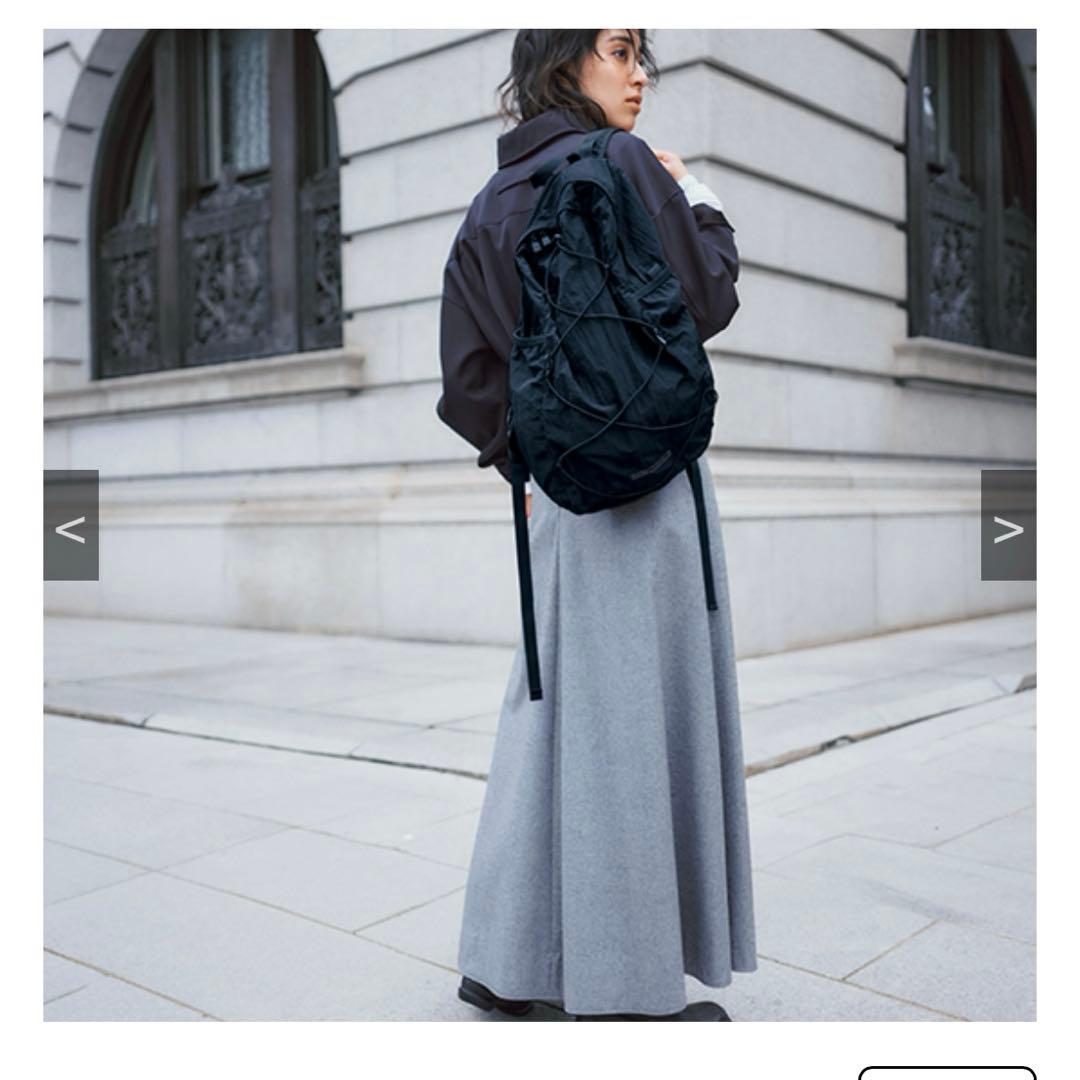Show the previous product photo

point(71,525)
